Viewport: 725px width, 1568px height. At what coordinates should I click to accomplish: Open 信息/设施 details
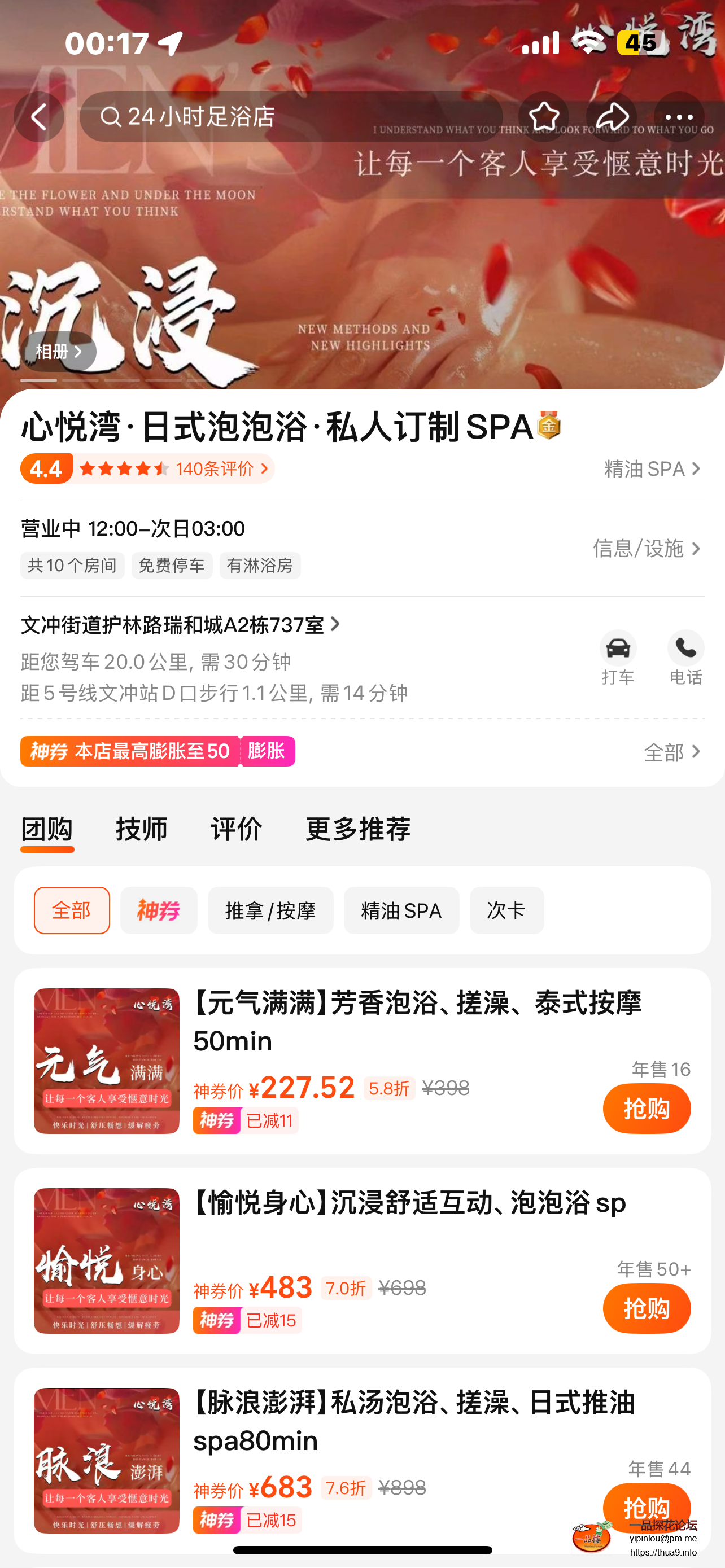coord(647,549)
